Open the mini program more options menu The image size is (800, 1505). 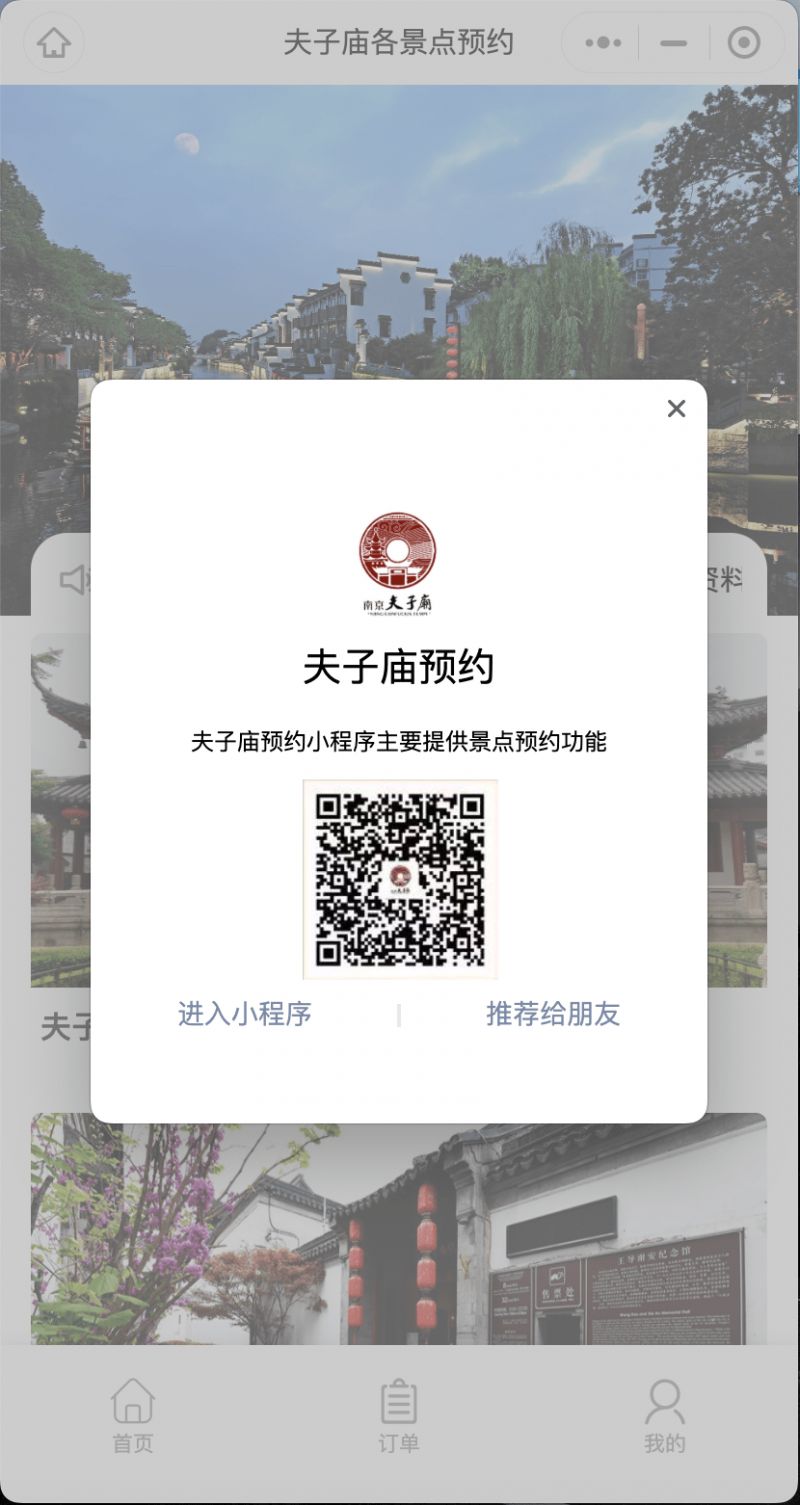603,43
